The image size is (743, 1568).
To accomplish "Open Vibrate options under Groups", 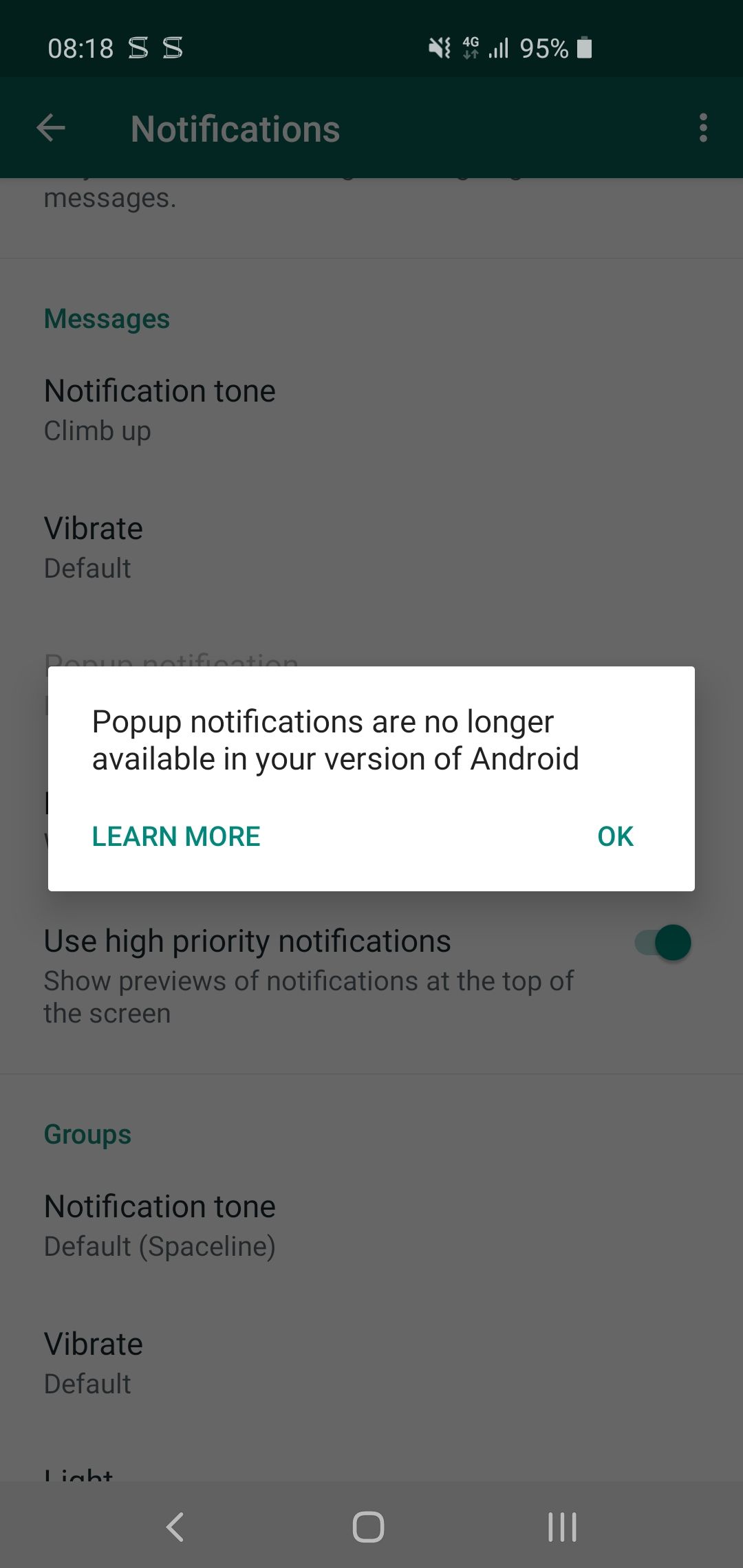I will point(93,1362).
